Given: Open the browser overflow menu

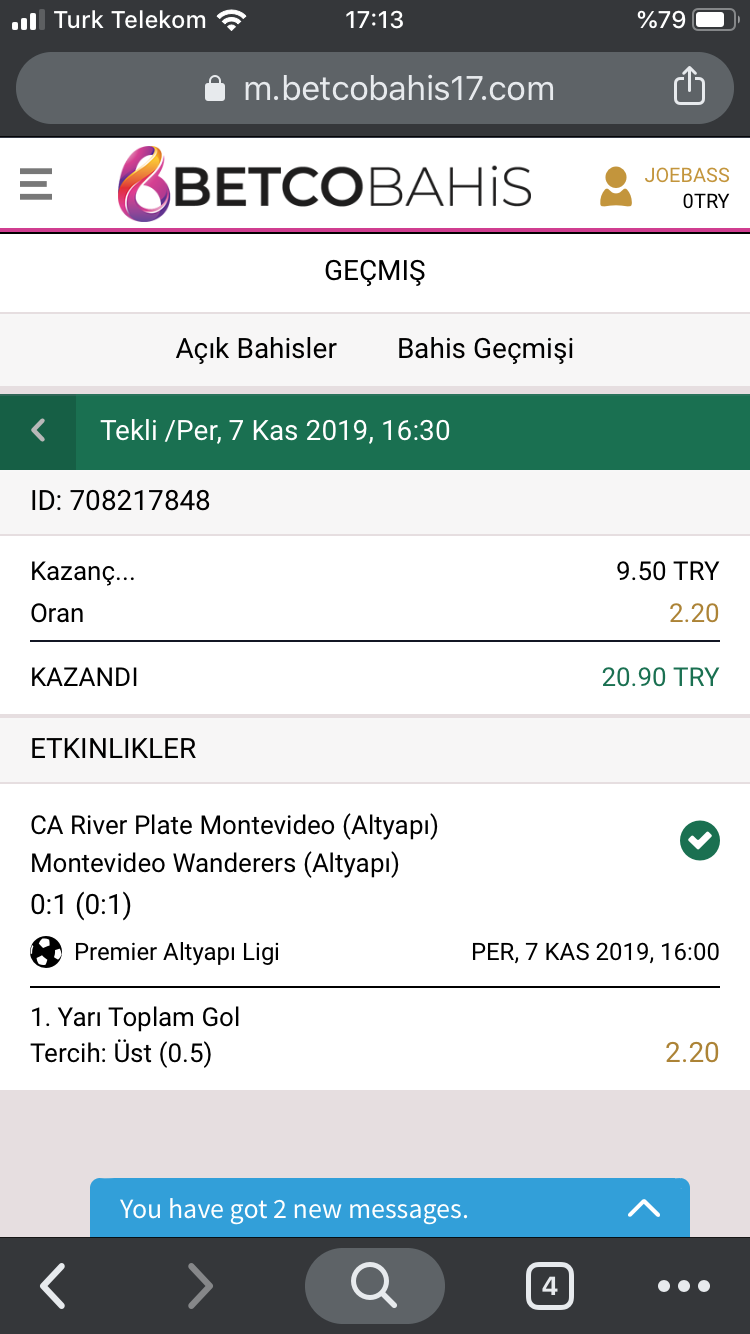Looking at the screenshot, I should click(x=684, y=1286).
